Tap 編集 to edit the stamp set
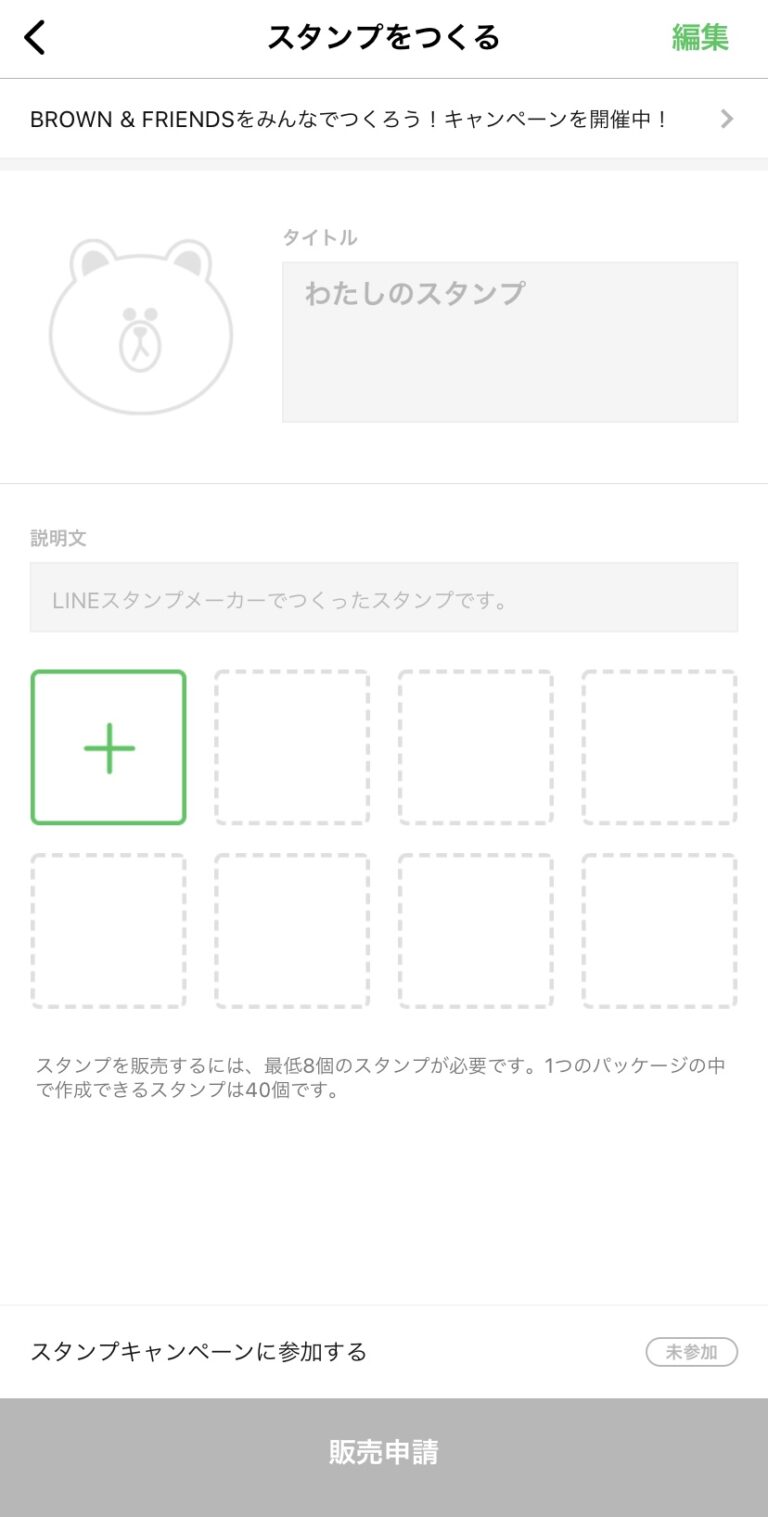 (x=700, y=38)
